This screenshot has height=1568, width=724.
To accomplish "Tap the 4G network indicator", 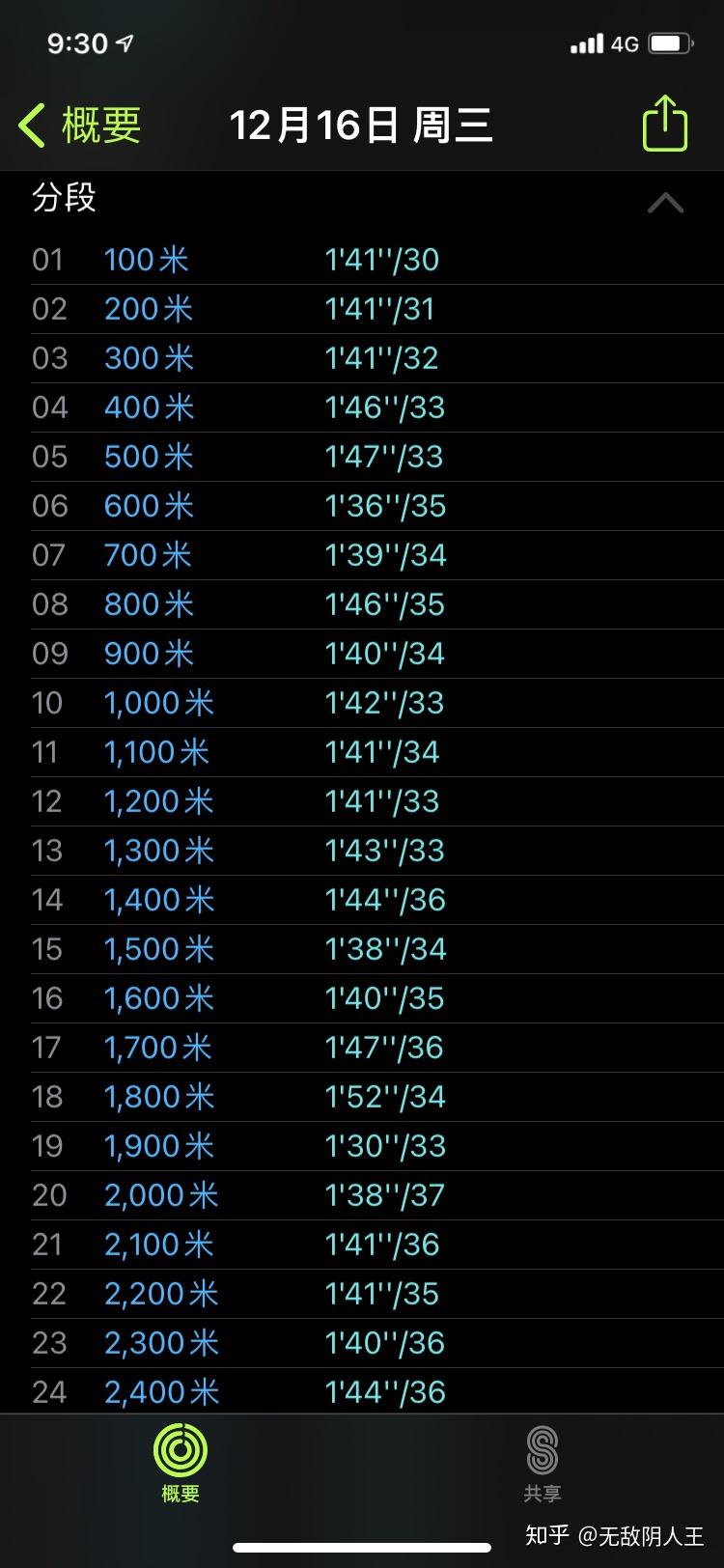I will point(624,42).
